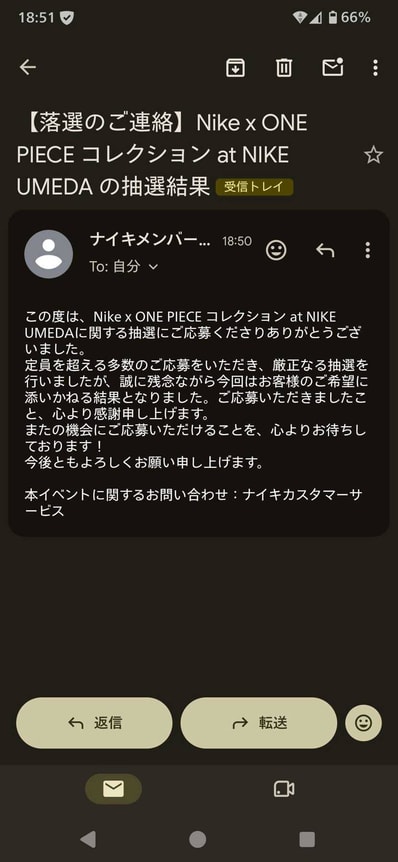Mark this email as unread
This screenshot has height=862, width=398.
pyautogui.click(x=332, y=67)
